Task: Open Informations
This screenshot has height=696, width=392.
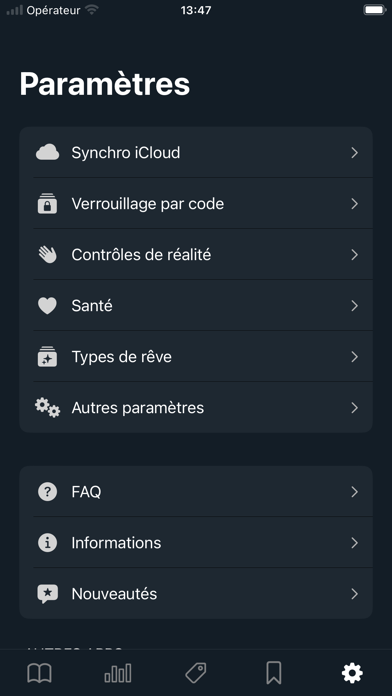Action: (x=196, y=543)
